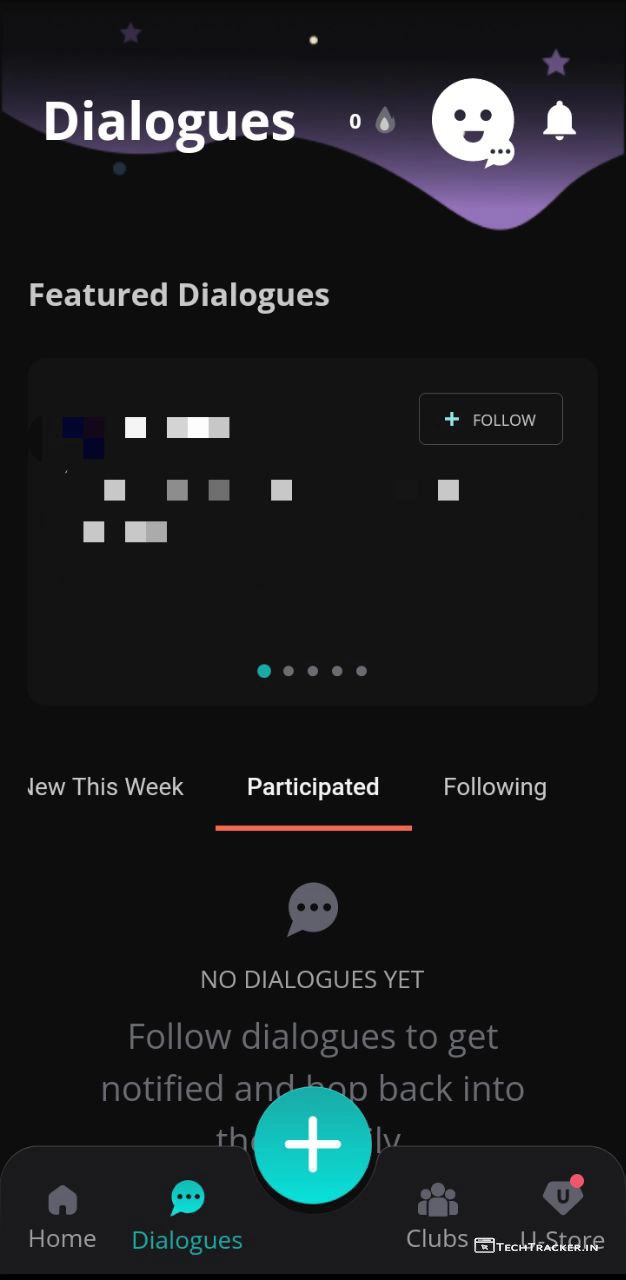Open the Clubs tab
626x1280 pixels.
pos(437,1217)
